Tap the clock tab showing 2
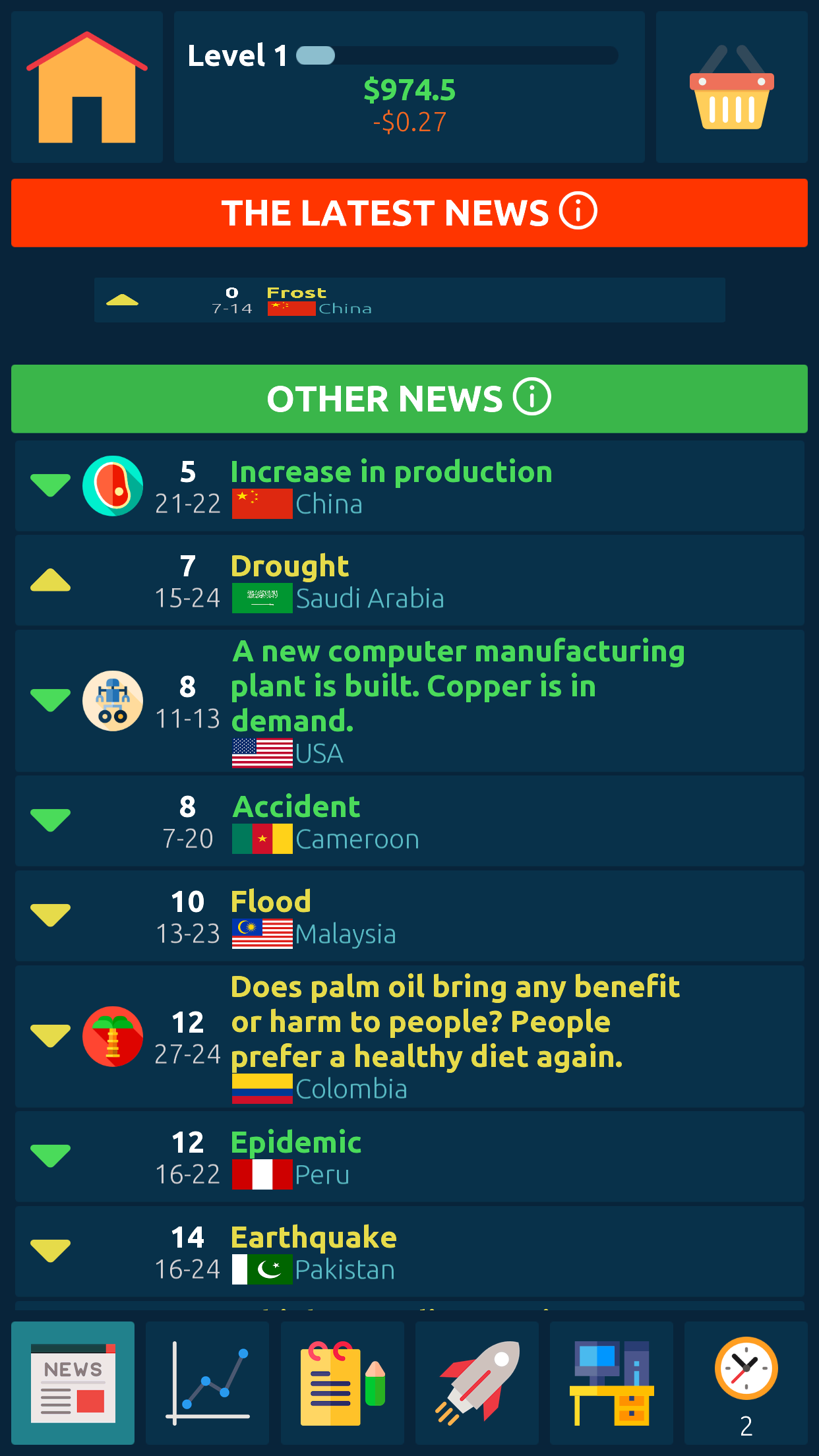This screenshot has width=819, height=1456. (x=746, y=1383)
